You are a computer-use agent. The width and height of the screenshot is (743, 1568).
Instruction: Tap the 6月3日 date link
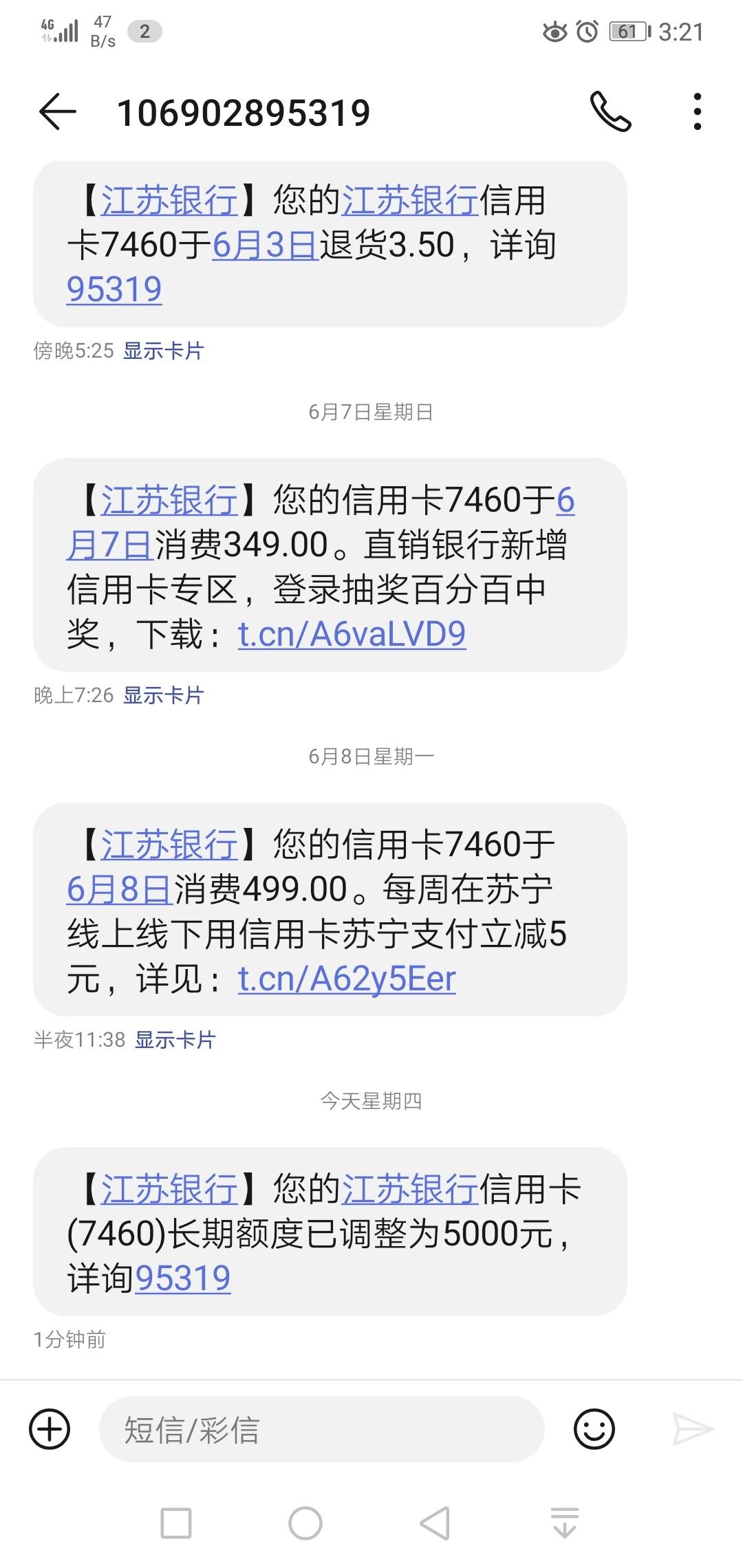pos(265,245)
